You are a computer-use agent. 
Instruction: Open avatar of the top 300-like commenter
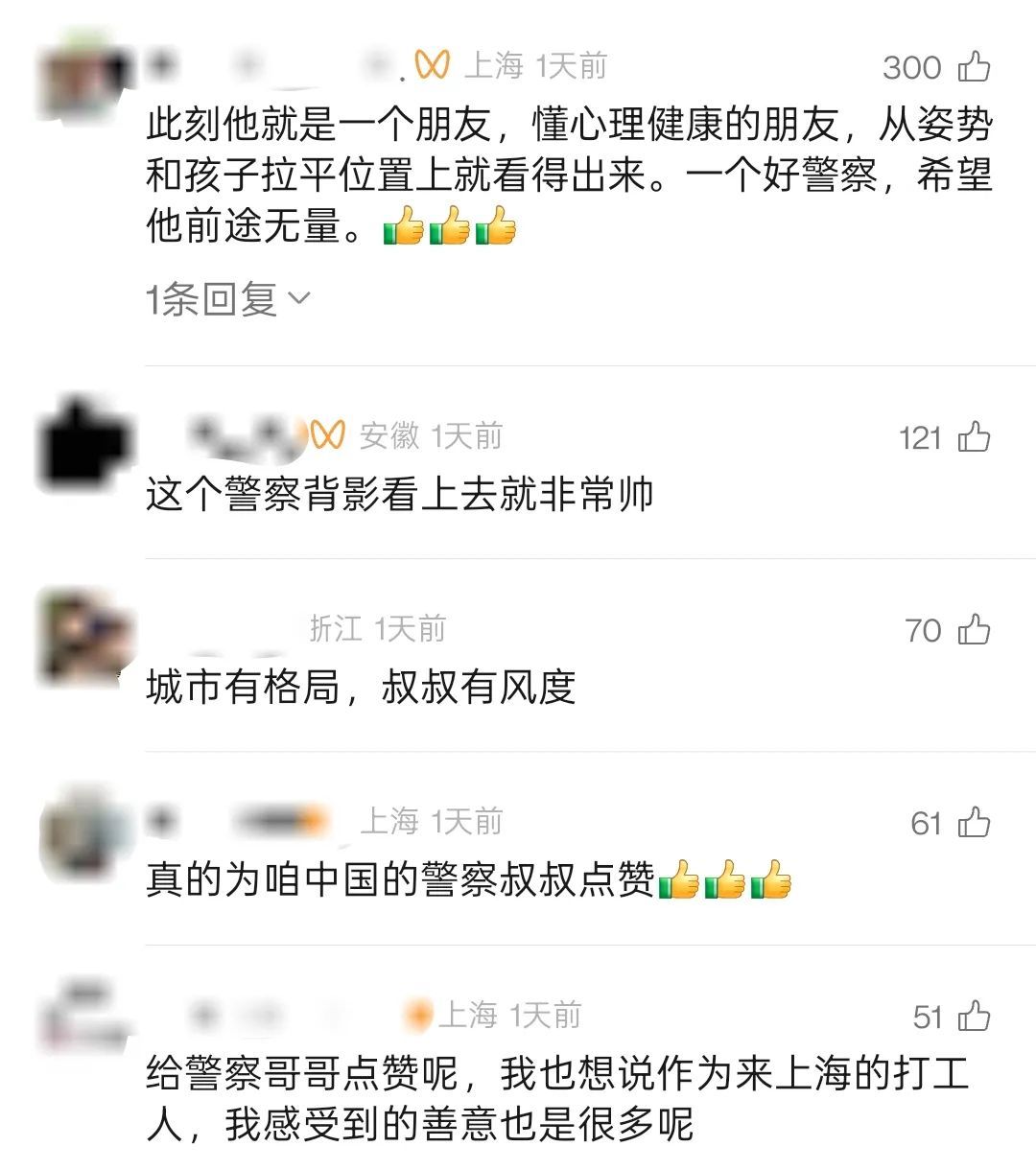pos(84,79)
